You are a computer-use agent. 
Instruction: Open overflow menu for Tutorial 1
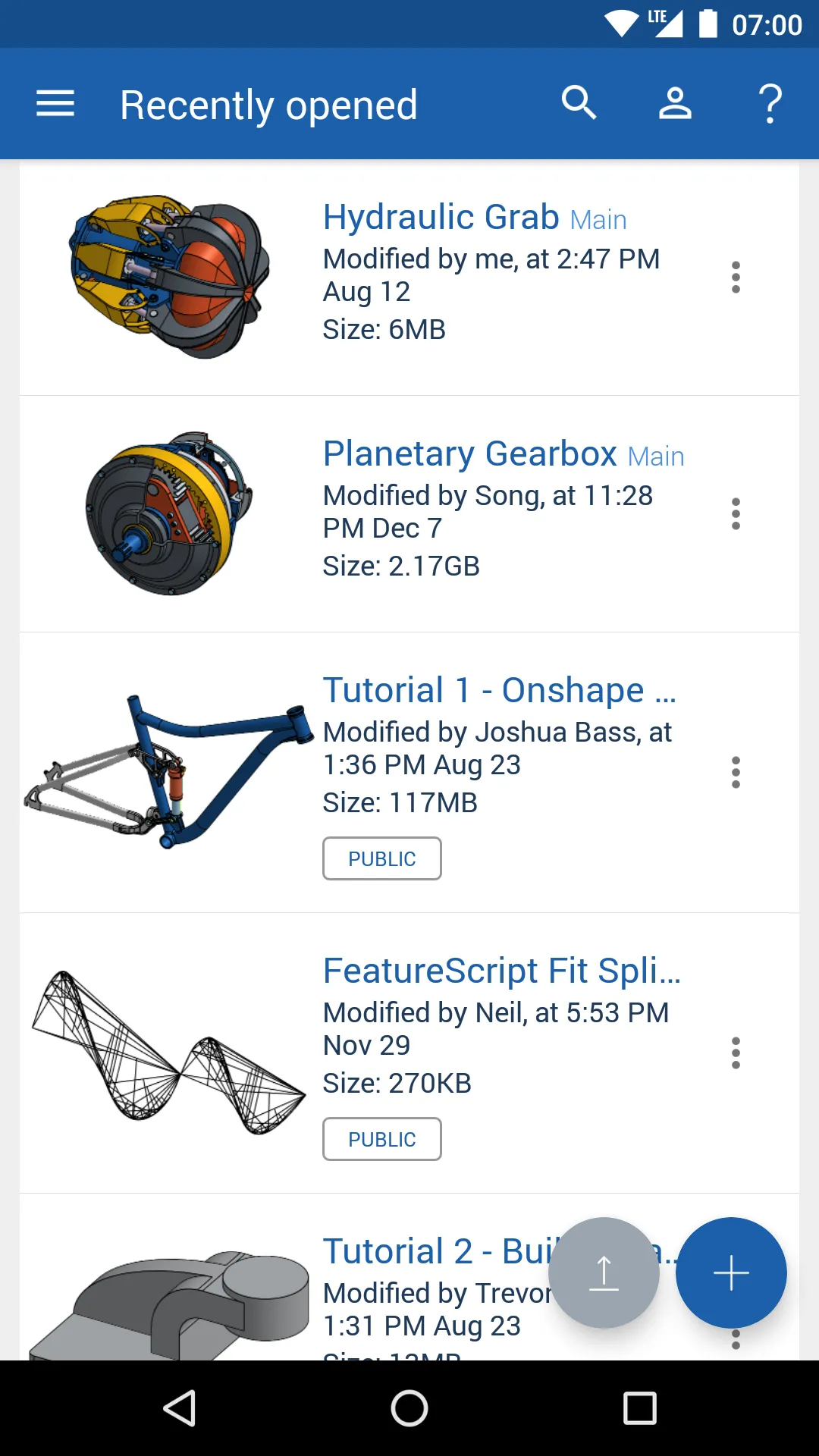[x=736, y=773]
